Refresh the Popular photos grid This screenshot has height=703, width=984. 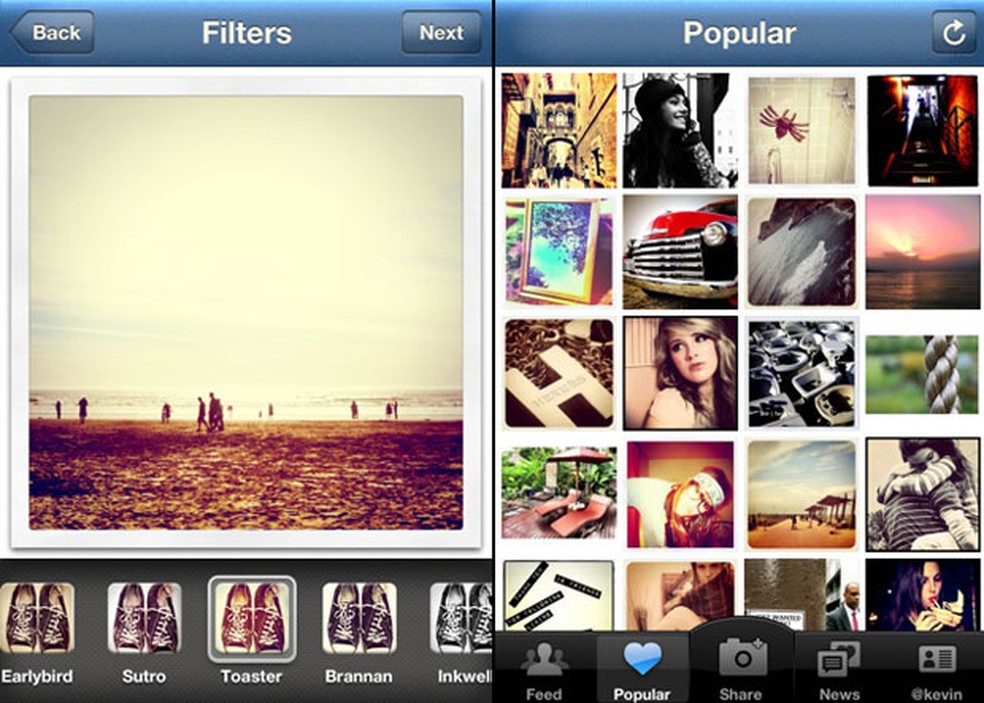pyautogui.click(x=953, y=33)
